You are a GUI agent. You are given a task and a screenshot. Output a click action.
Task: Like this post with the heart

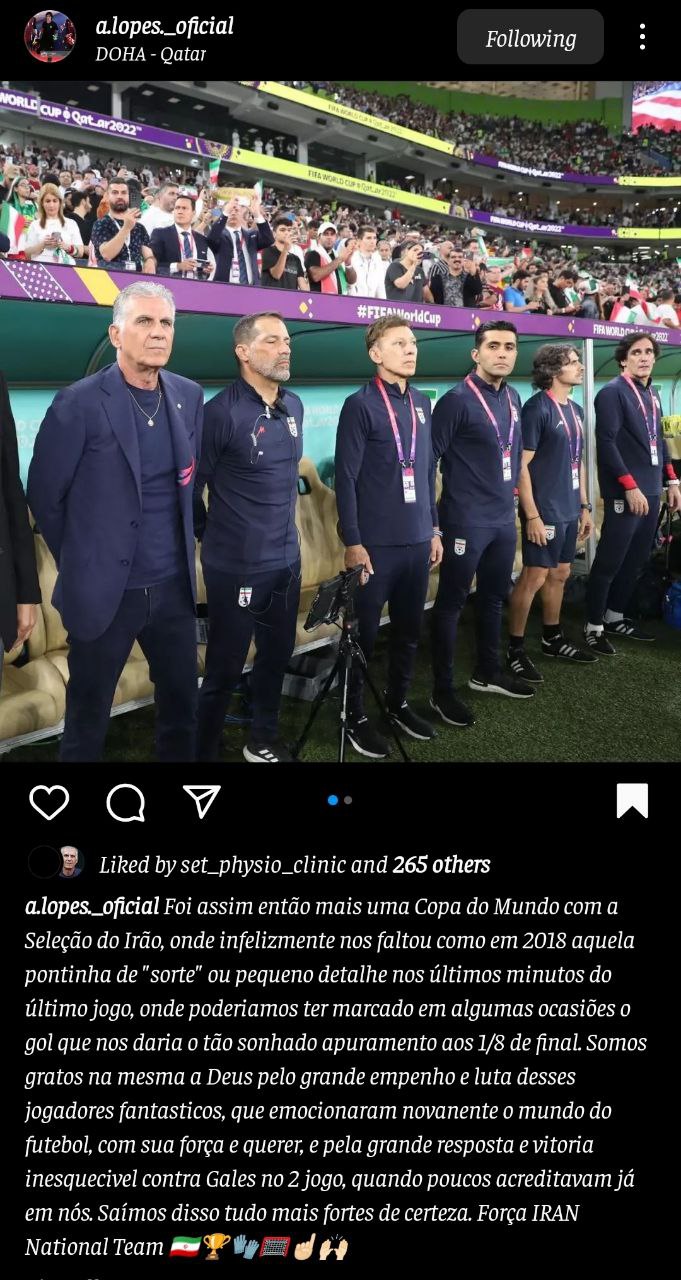(x=49, y=802)
